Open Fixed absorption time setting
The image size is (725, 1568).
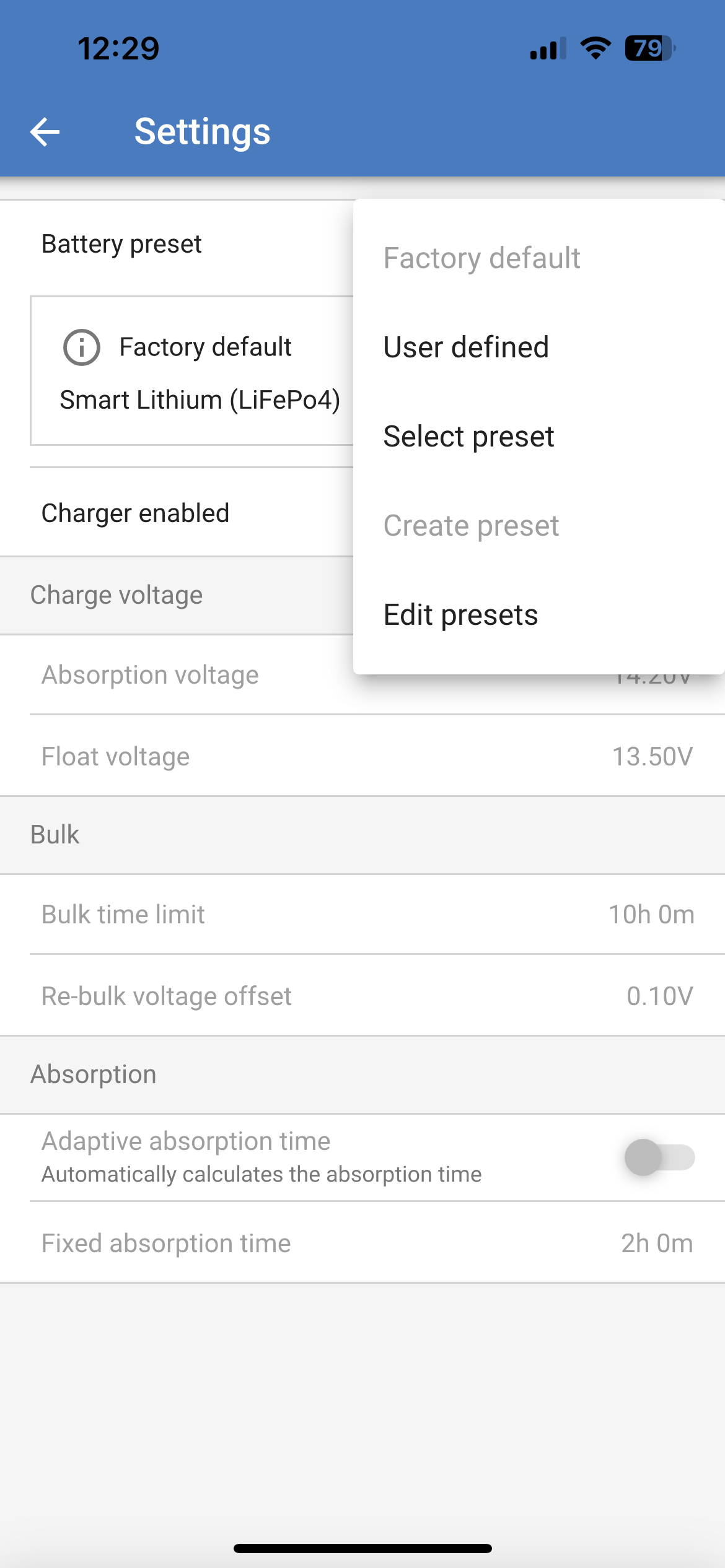(x=362, y=1243)
